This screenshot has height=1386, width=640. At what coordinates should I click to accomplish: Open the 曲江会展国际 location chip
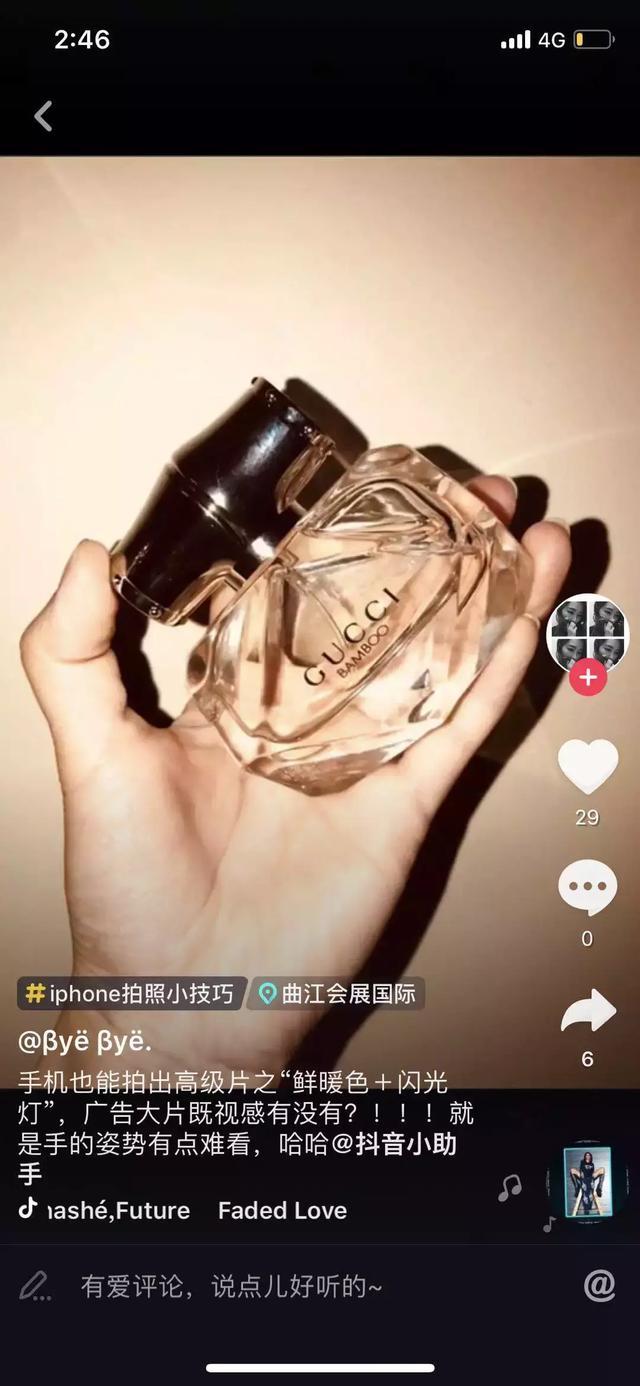pos(336,993)
